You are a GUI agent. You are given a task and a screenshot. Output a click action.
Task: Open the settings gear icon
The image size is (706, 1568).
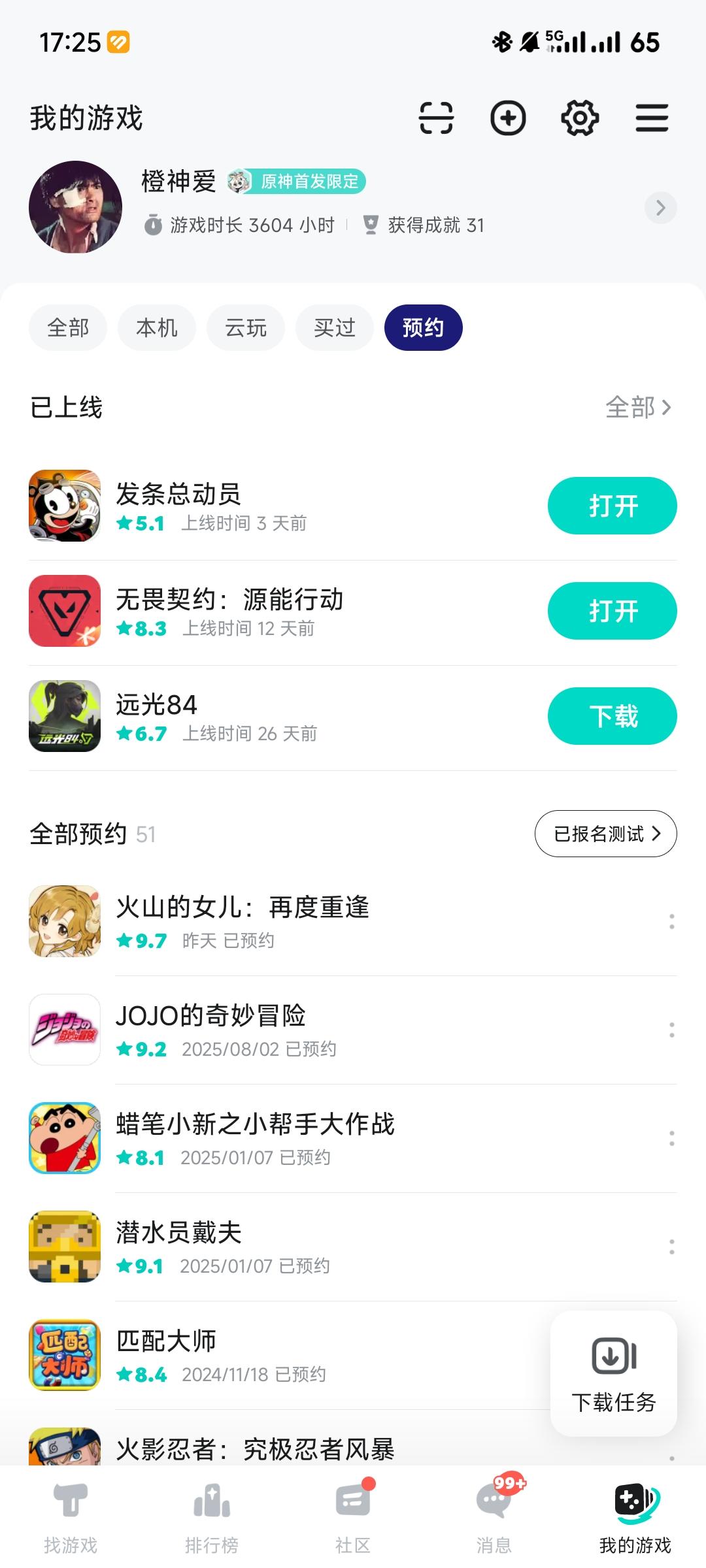580,118
